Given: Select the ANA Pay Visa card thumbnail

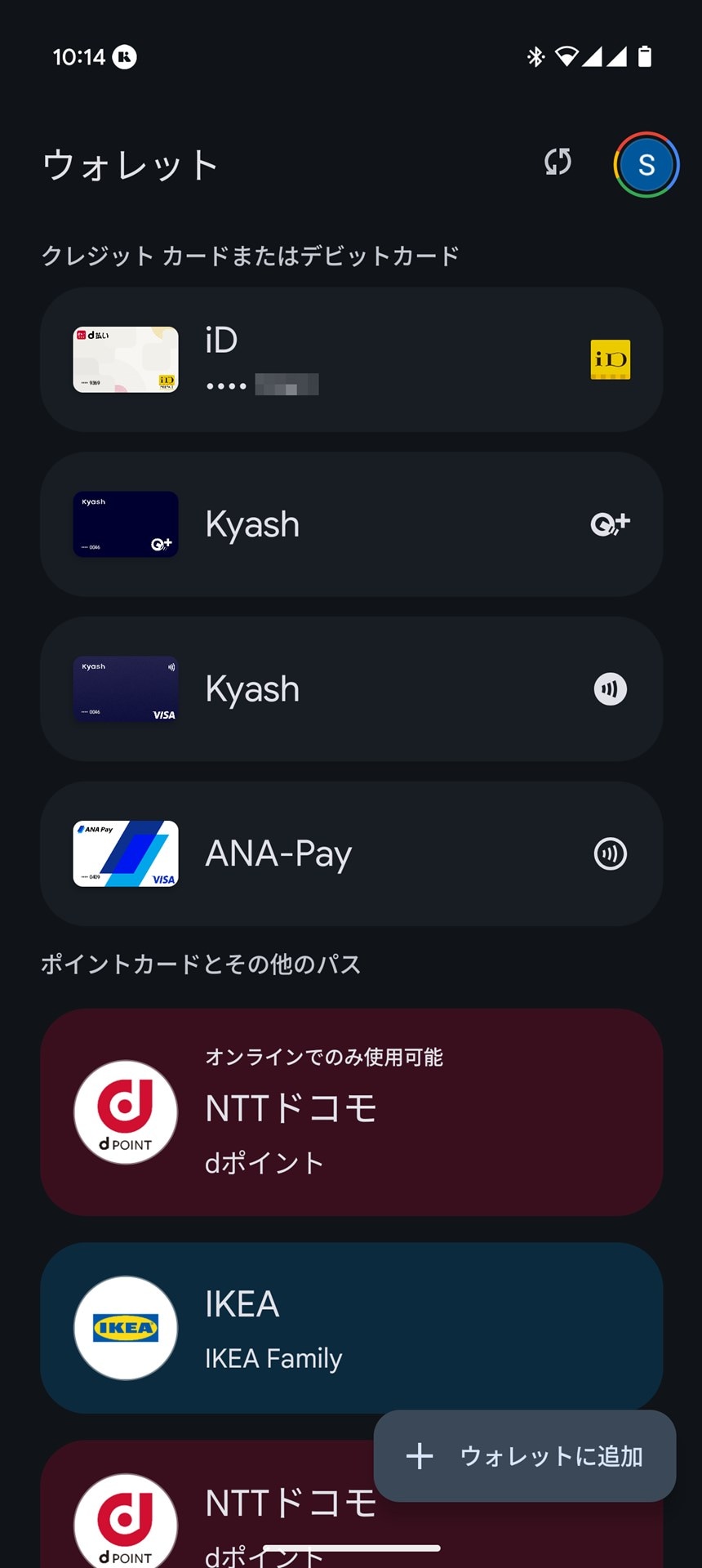Looking at the screenshot, I should click(125, 853).
